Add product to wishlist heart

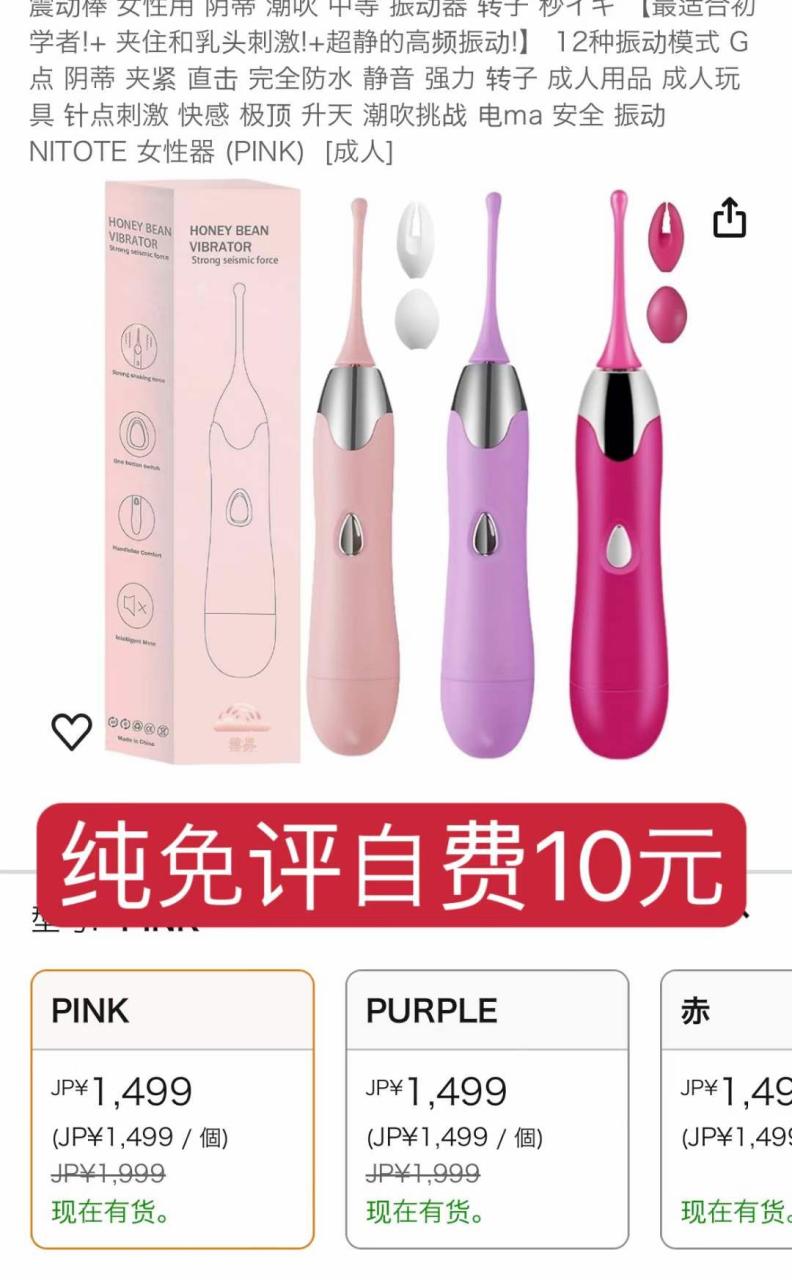(x=72, y=732)
